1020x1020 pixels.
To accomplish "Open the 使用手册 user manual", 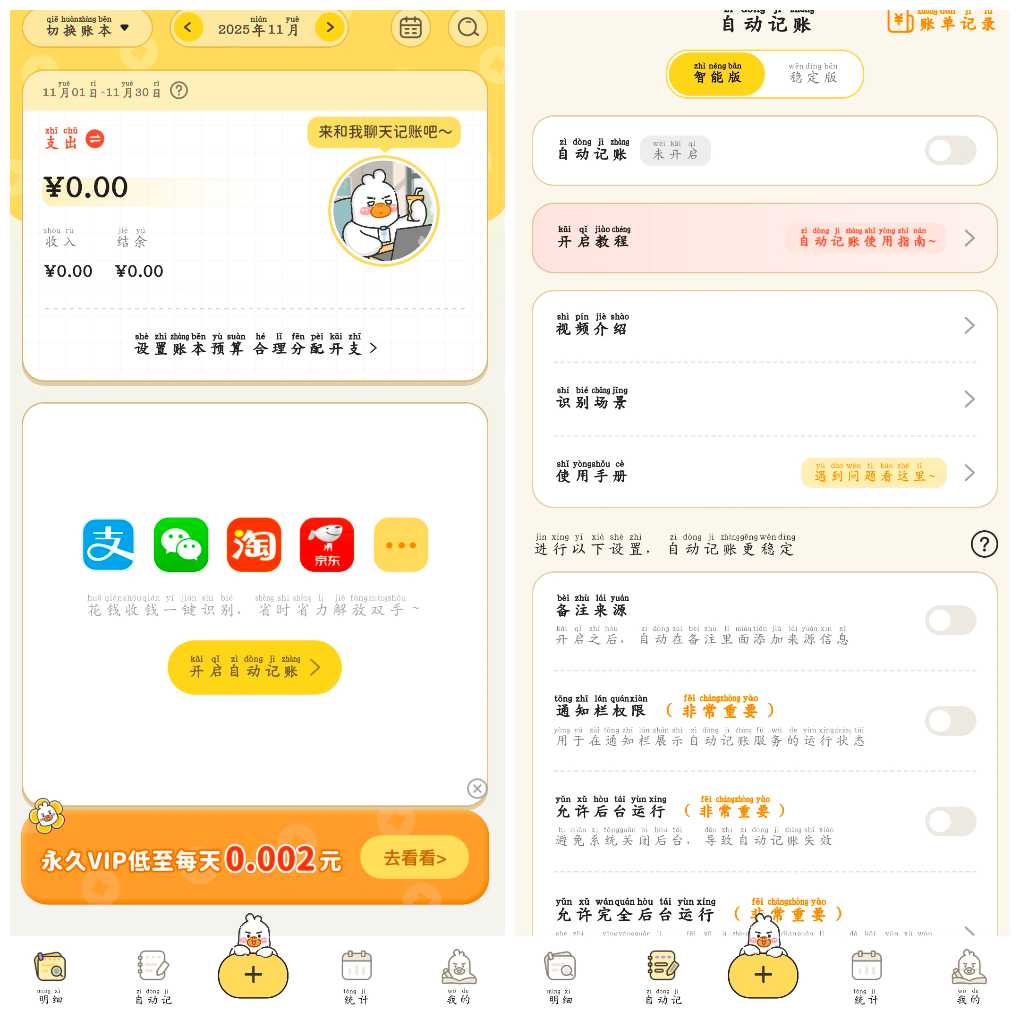I will click(764, 473).
